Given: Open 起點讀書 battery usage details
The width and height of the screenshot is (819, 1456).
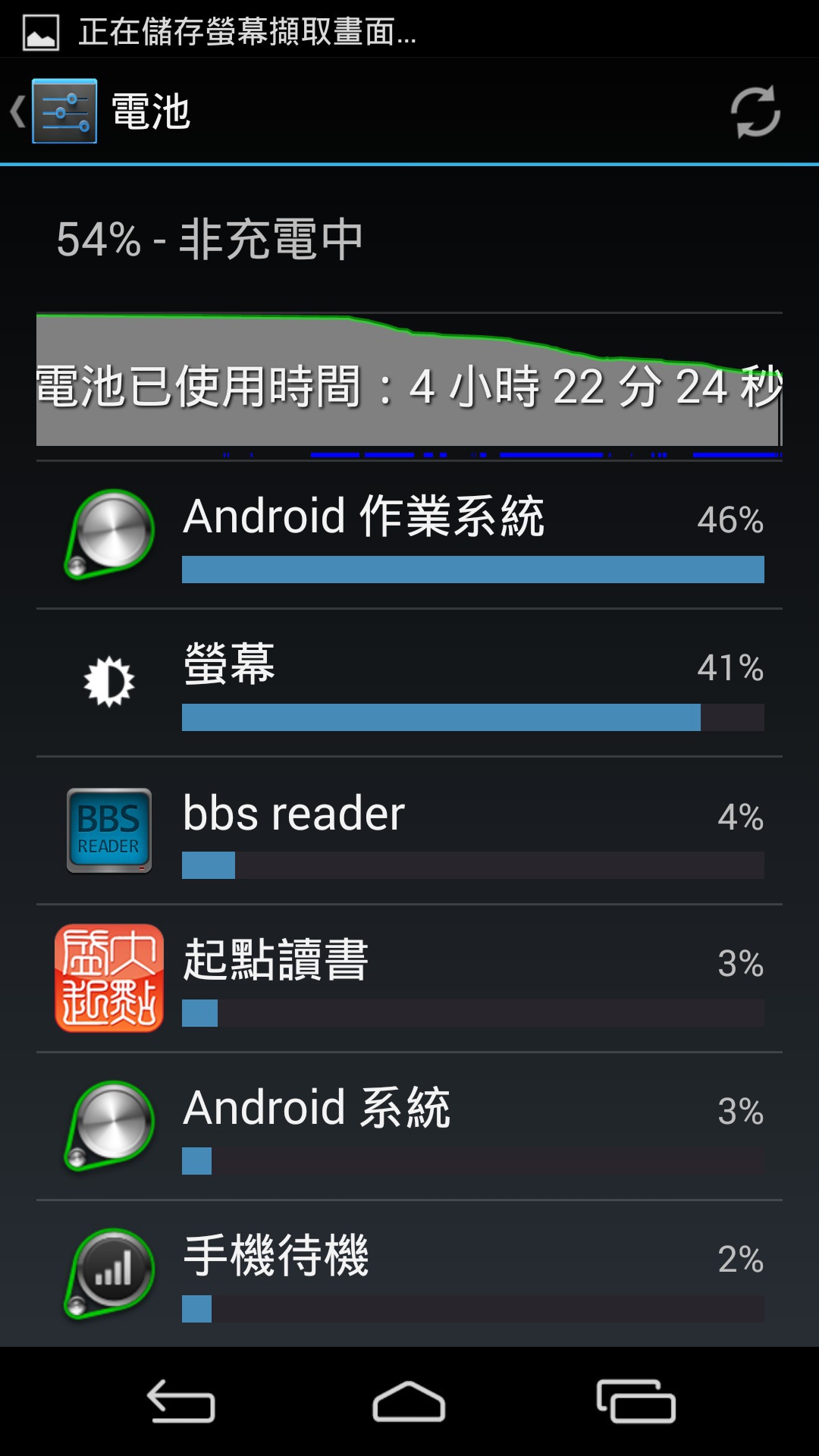Looking at the screenshot, I should click(409, 978).
